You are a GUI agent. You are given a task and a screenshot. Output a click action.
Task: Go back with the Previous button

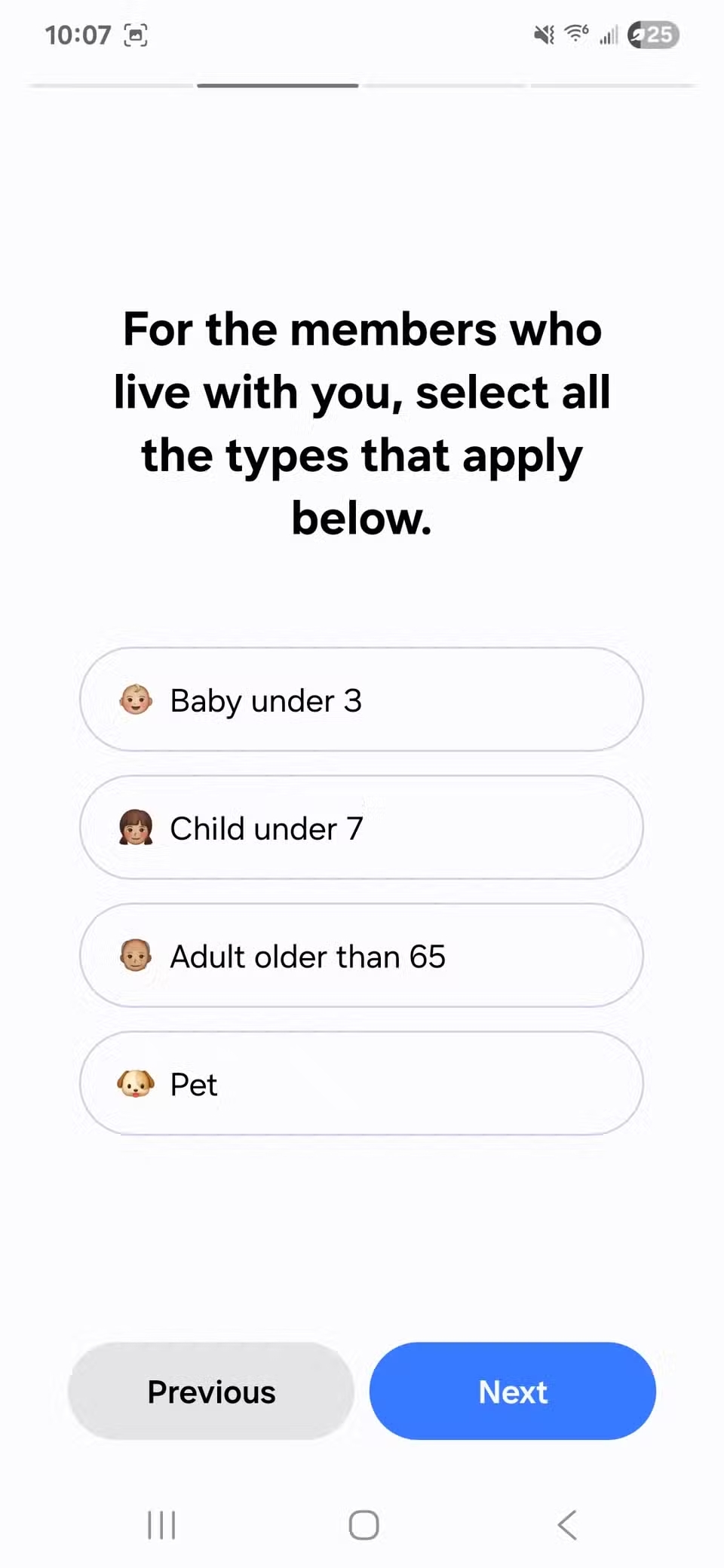211,1391
